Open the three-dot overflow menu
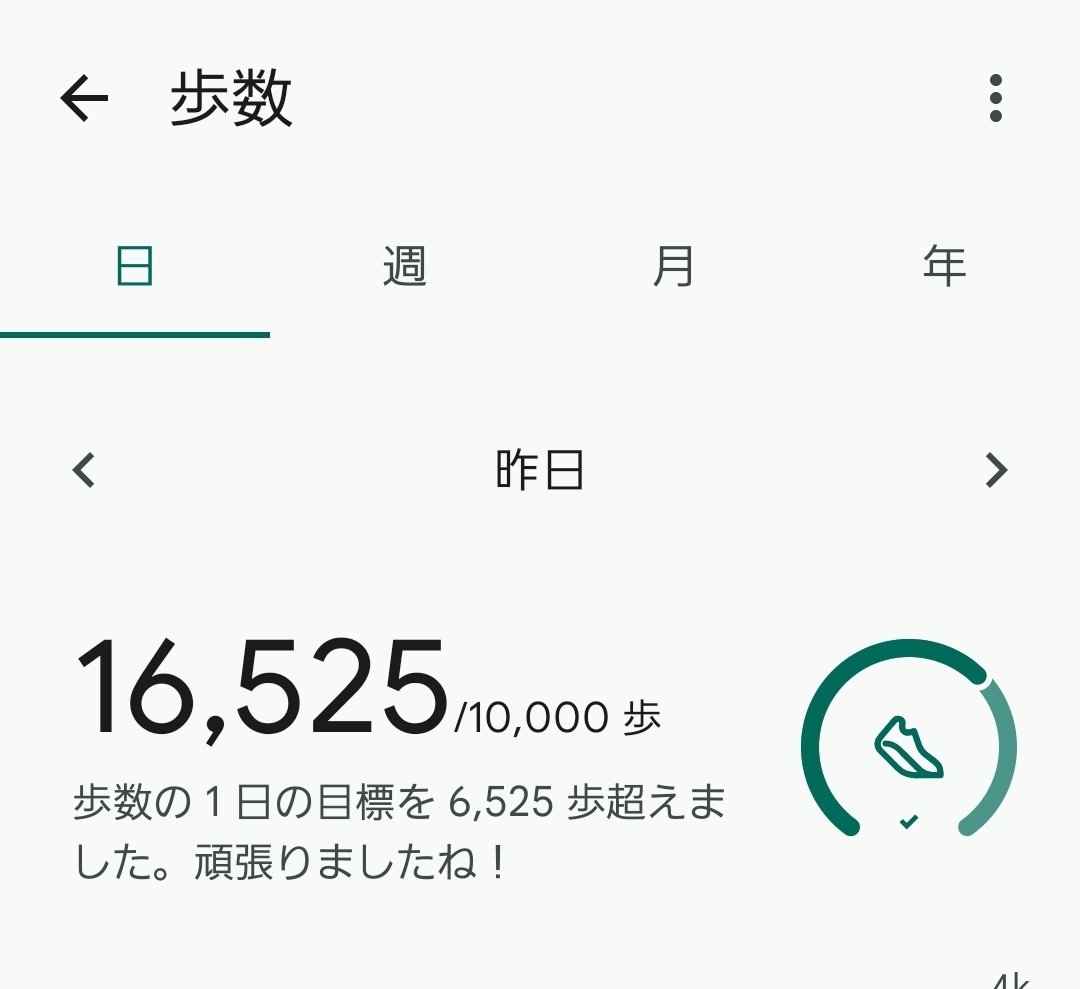This screenshot has width=1080, height=989. [x=995, y=98]
